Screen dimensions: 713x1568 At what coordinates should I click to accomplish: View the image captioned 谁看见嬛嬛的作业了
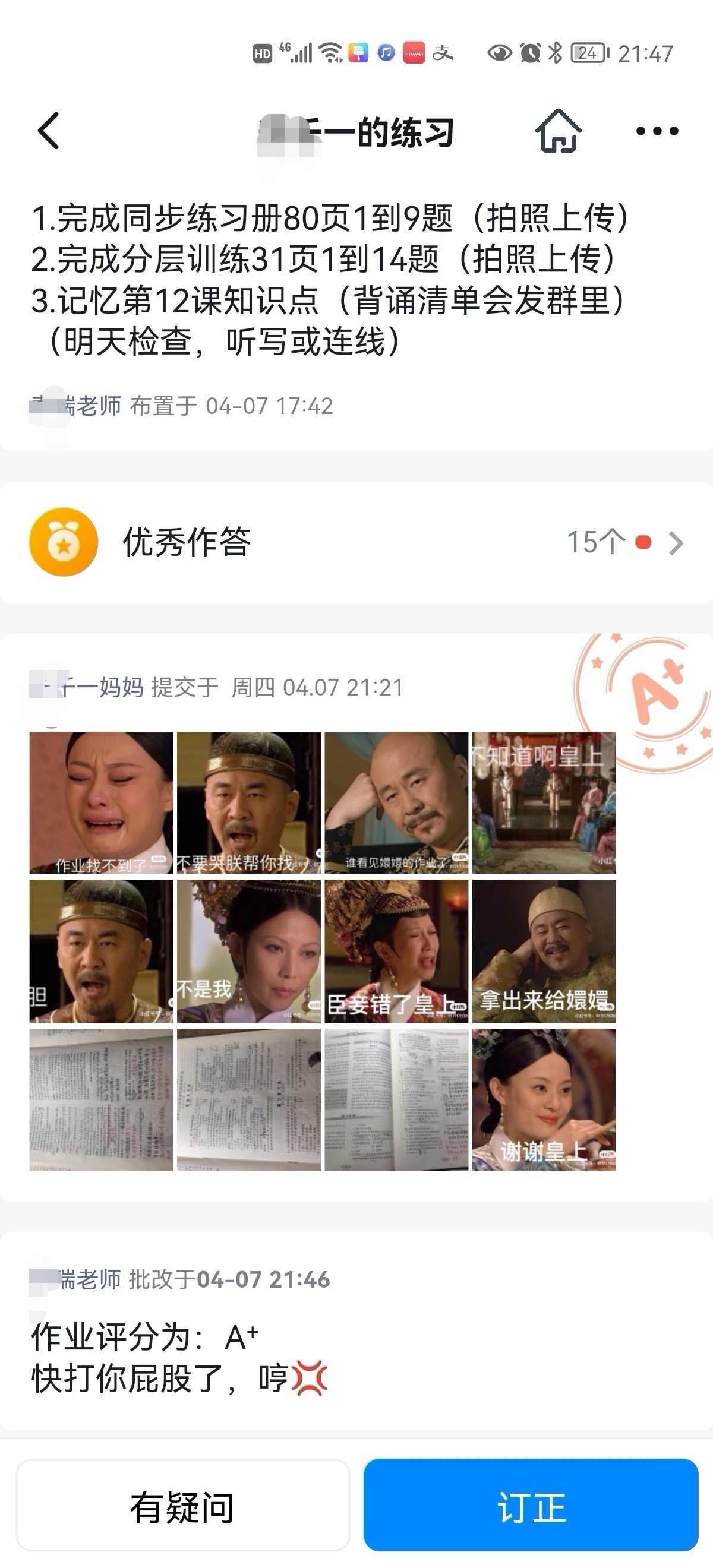396,802
